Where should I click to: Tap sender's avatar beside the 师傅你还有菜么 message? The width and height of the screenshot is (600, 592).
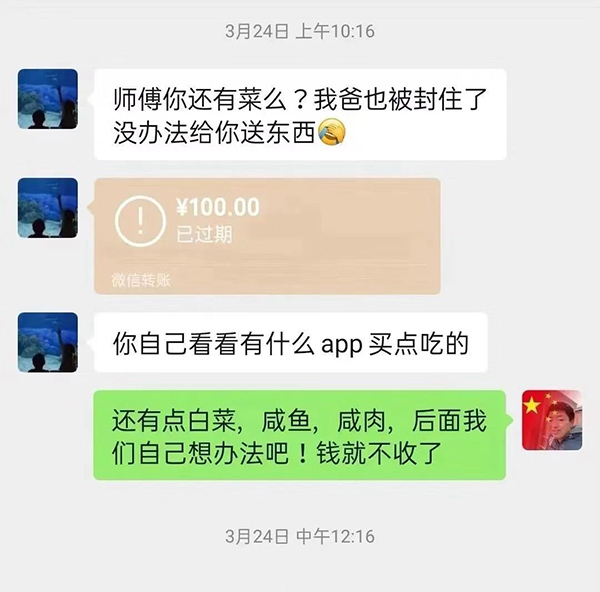48,99
